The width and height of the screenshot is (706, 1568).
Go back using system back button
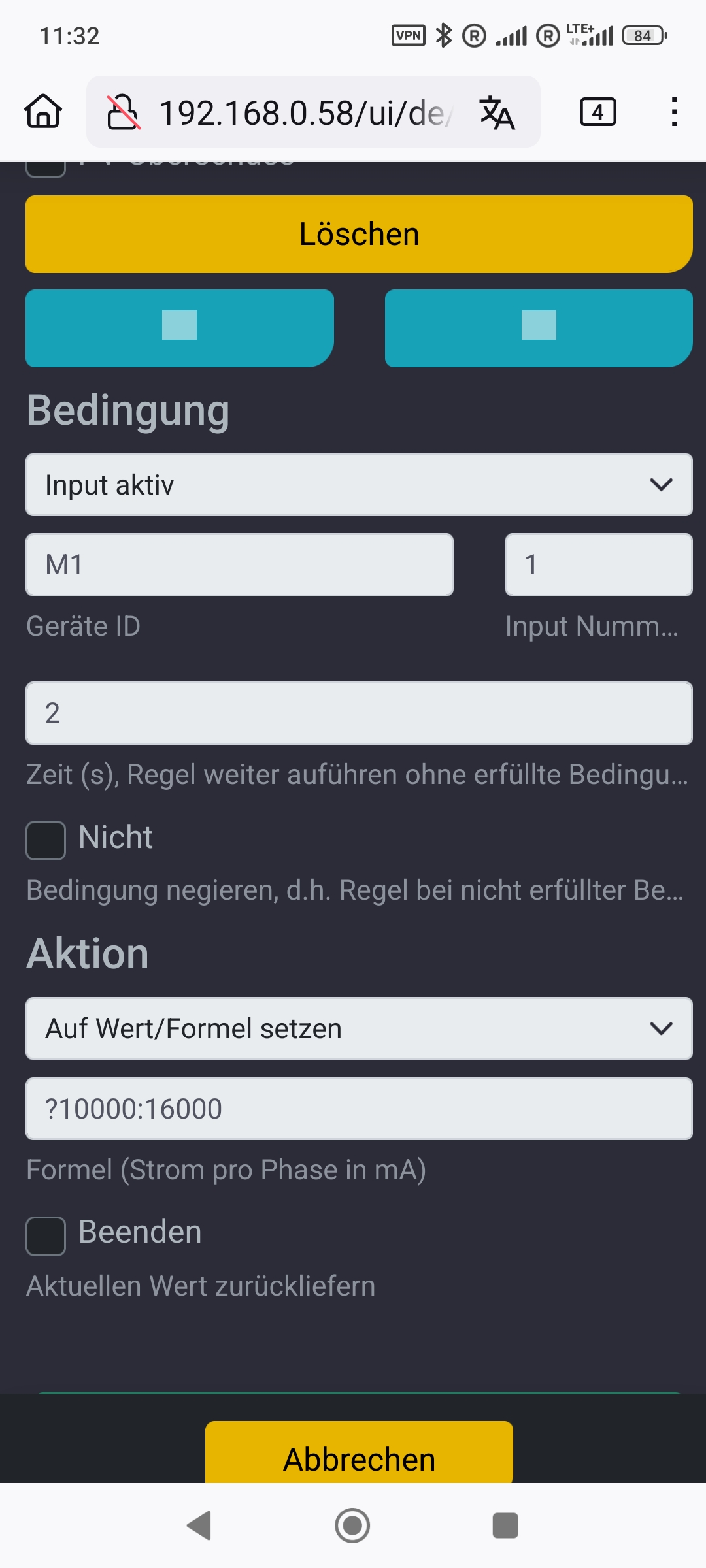pos(199,1526)
